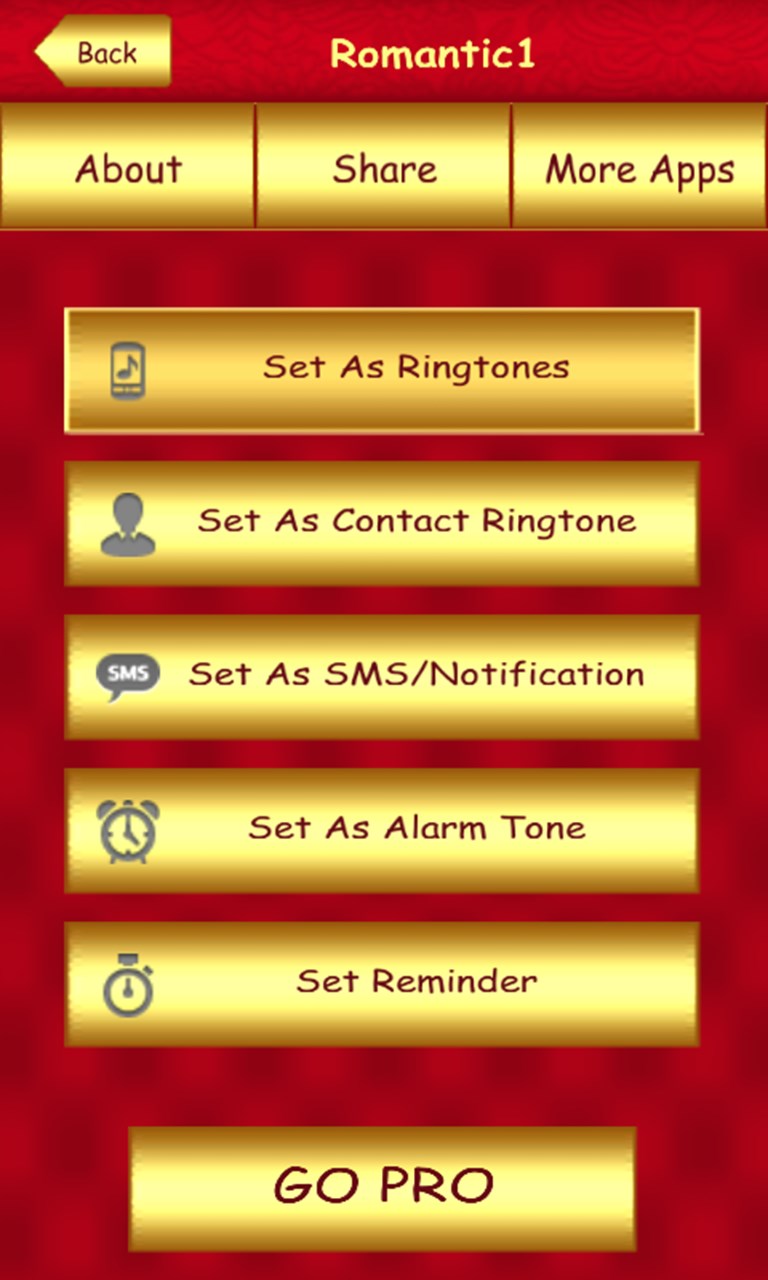The image size is (768, 1280).
Task: Open More Apps
Action: pos(640,168)
